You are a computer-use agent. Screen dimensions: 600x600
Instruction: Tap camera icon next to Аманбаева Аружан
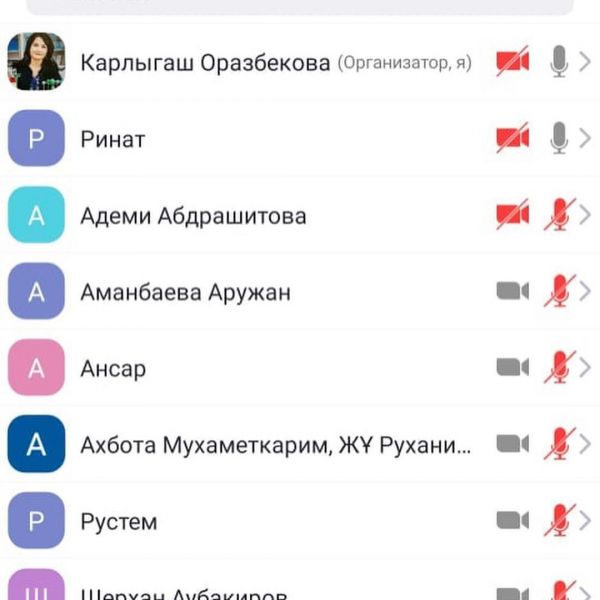512,291
